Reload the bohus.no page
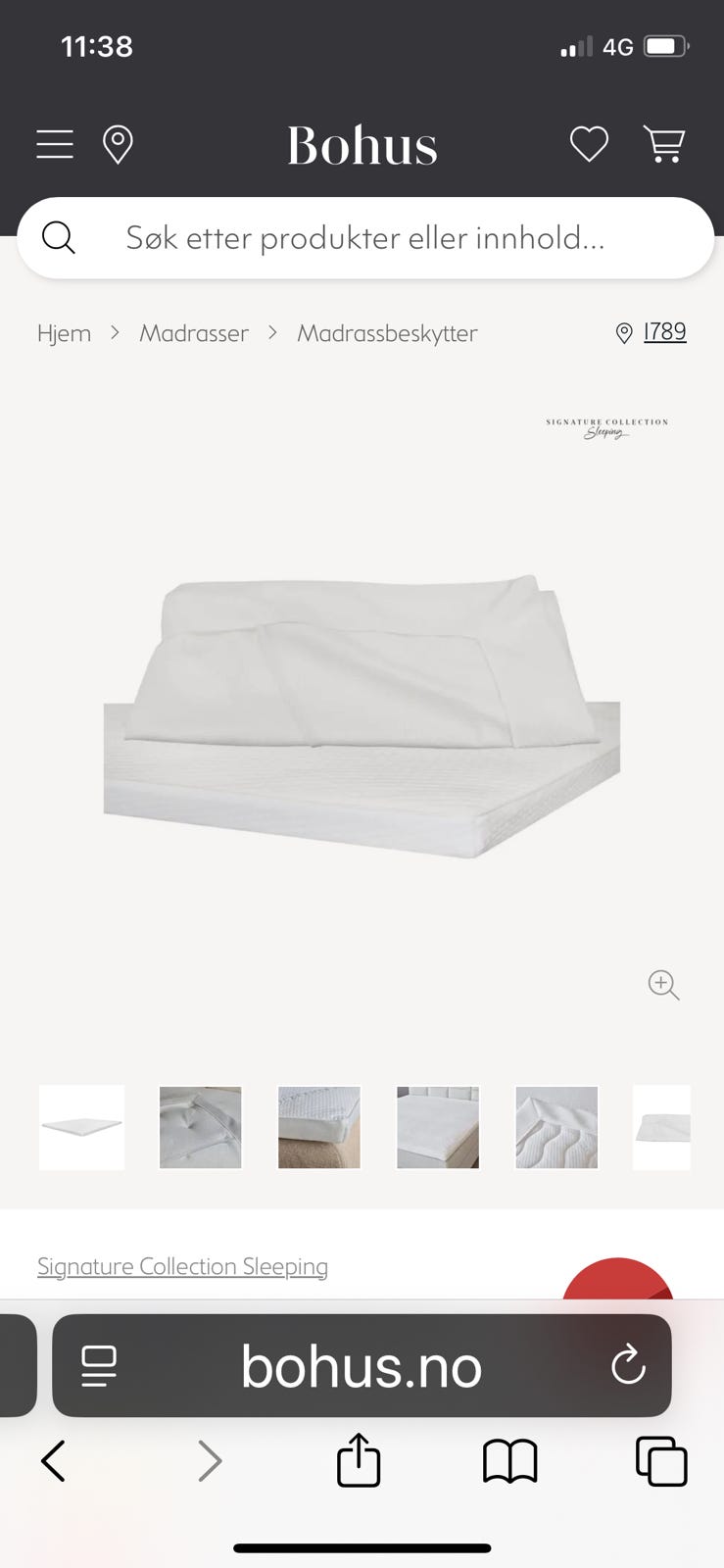Viewport: 724px width, 1568px height. click(x=628, y=1365)
